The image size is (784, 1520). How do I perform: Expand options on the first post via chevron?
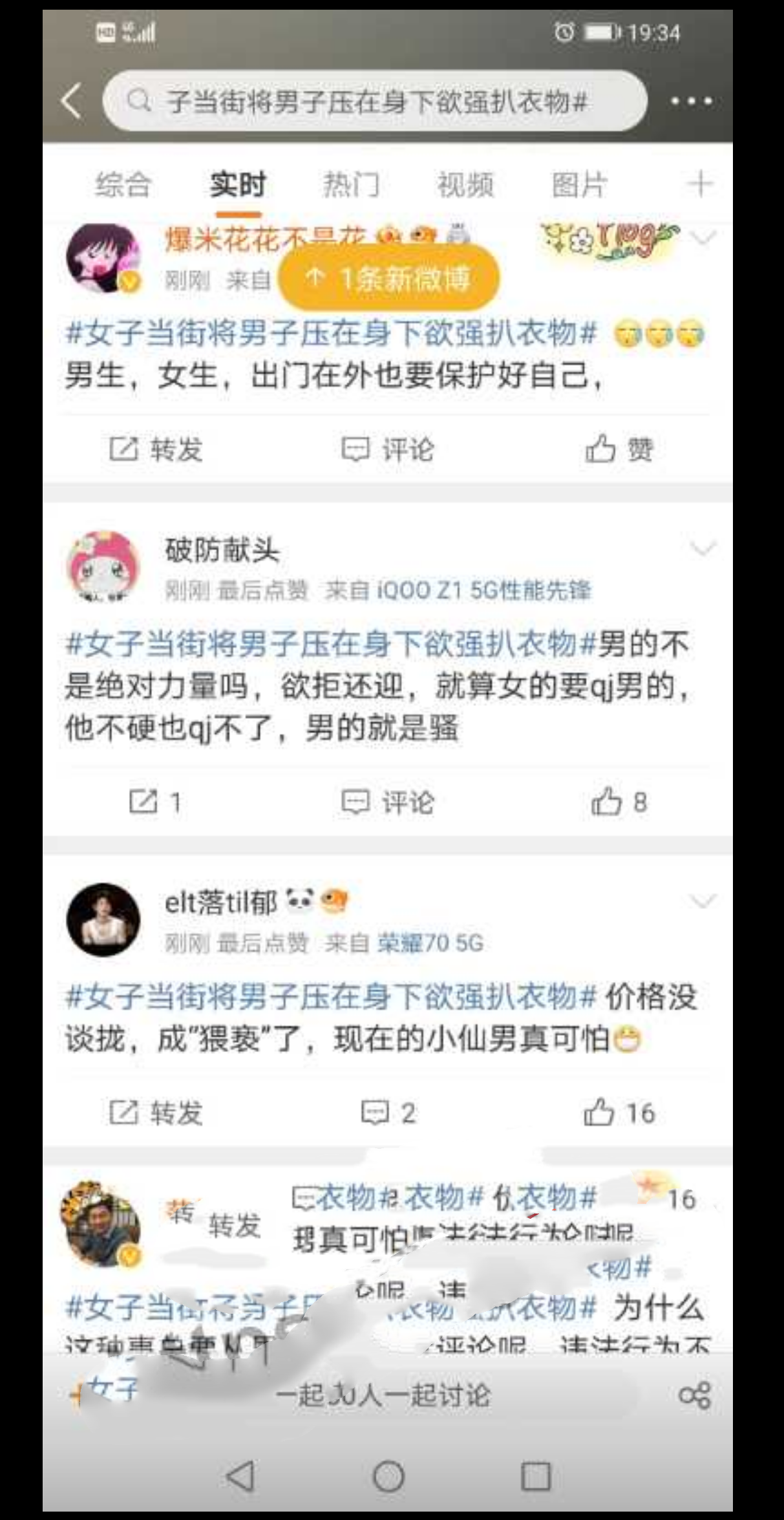pyautogui.click(x=703, y=238)
